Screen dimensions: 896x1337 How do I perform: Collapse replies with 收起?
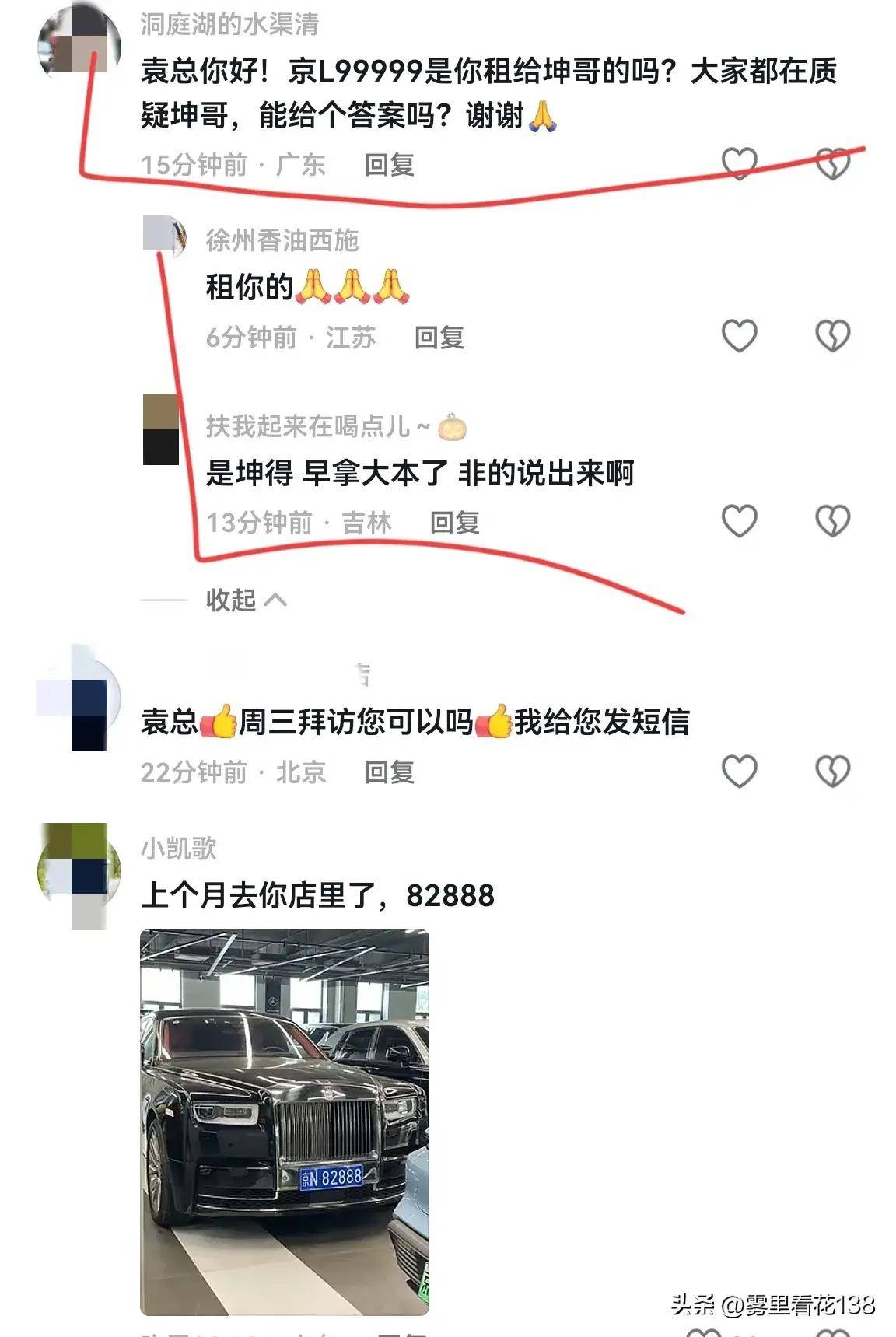click(245, 600)
